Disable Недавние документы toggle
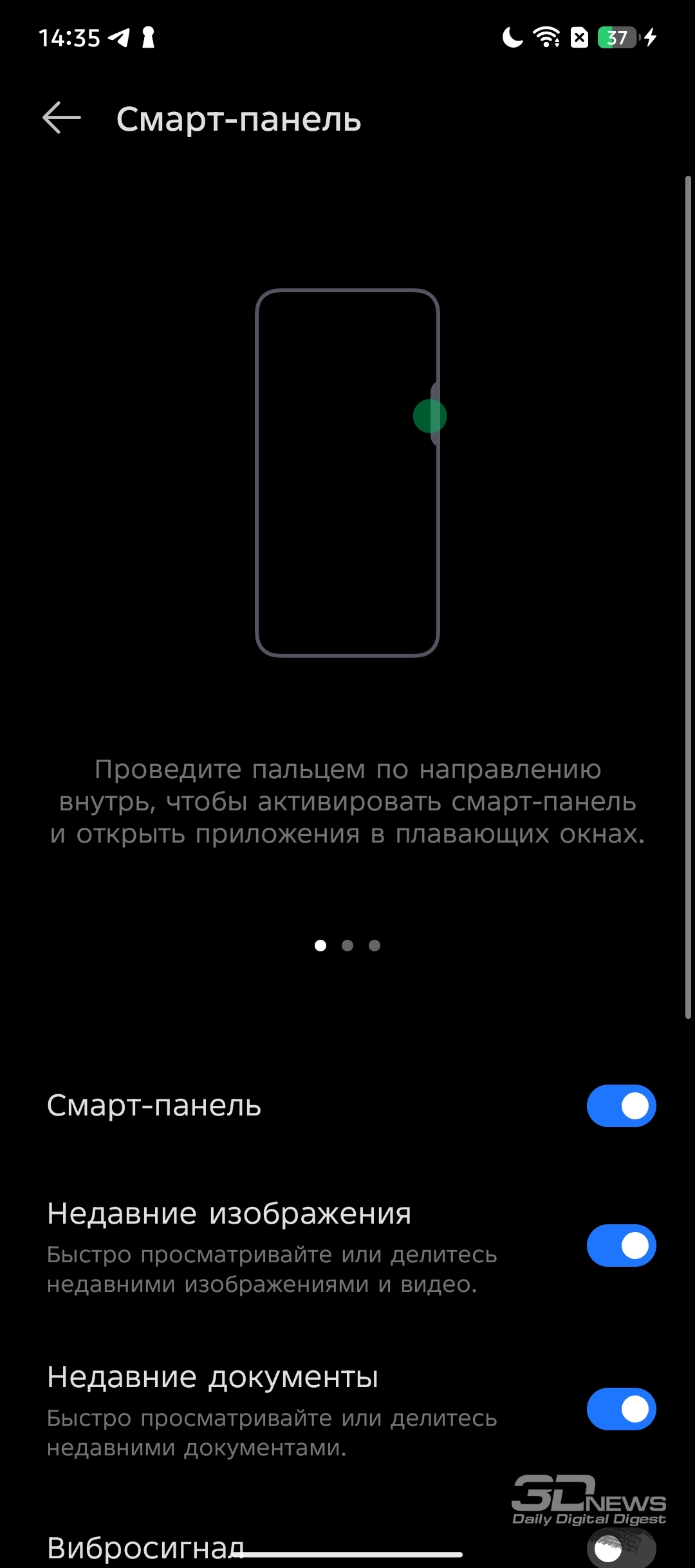The image size is (695, 1568). [621, 1409]
